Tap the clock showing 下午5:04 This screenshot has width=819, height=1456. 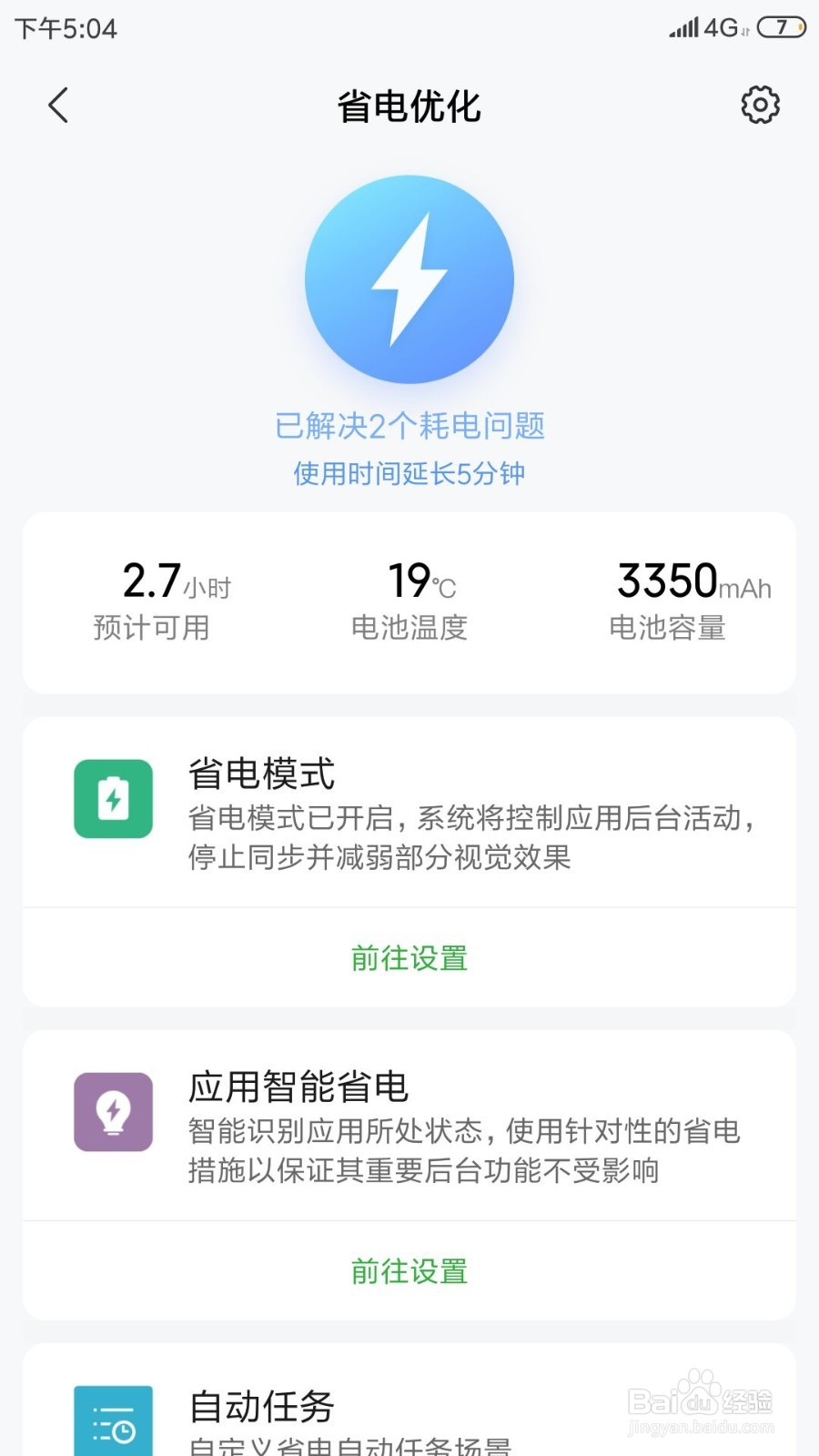[x=64, y=29]
